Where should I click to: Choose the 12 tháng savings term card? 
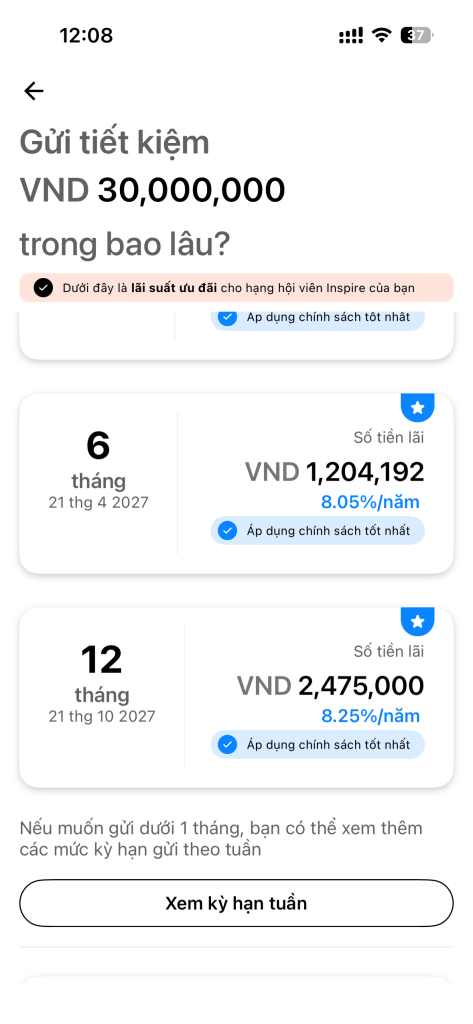pos(236,697)
